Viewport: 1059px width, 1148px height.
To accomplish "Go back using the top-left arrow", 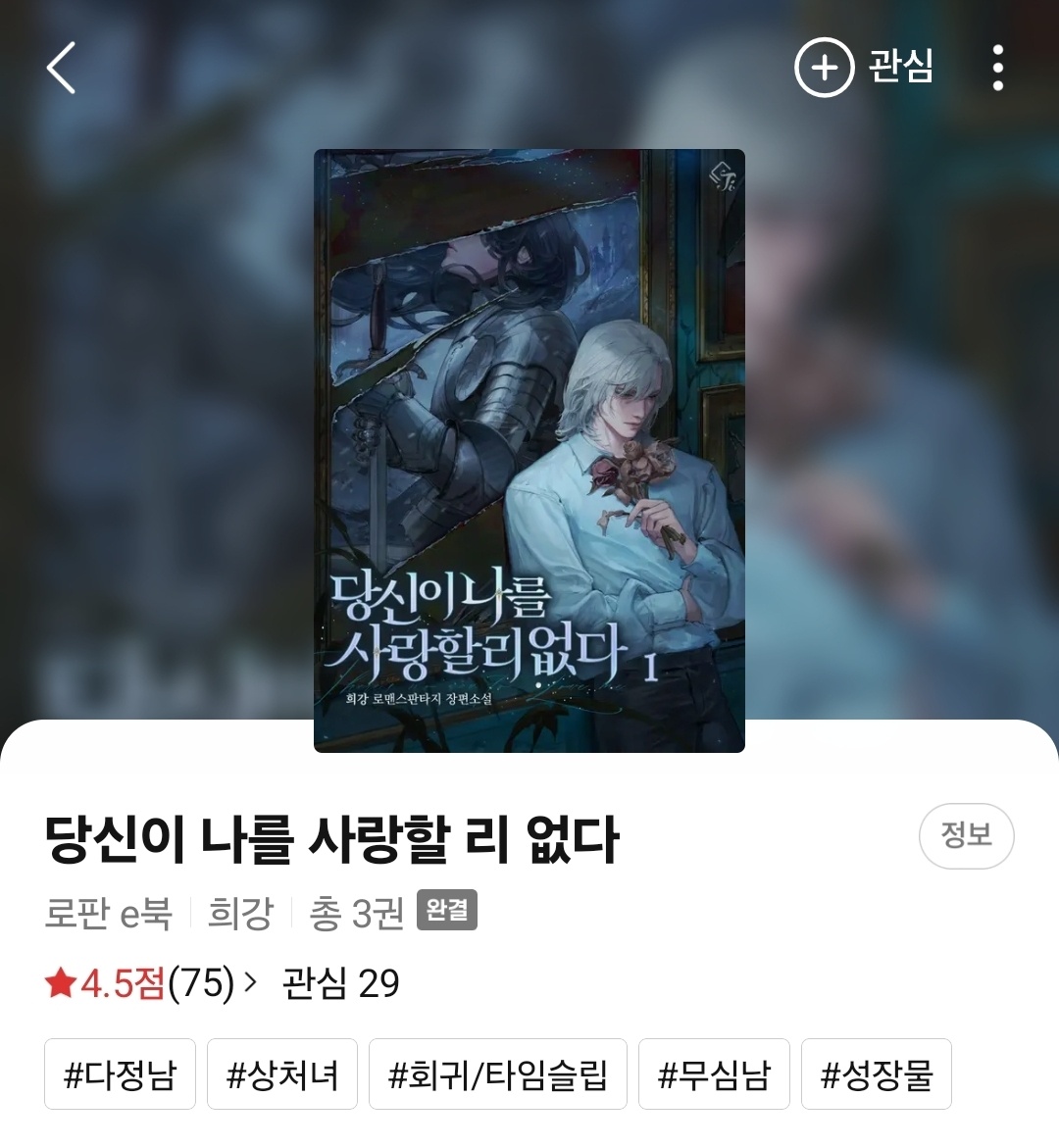I will [61, 68].
